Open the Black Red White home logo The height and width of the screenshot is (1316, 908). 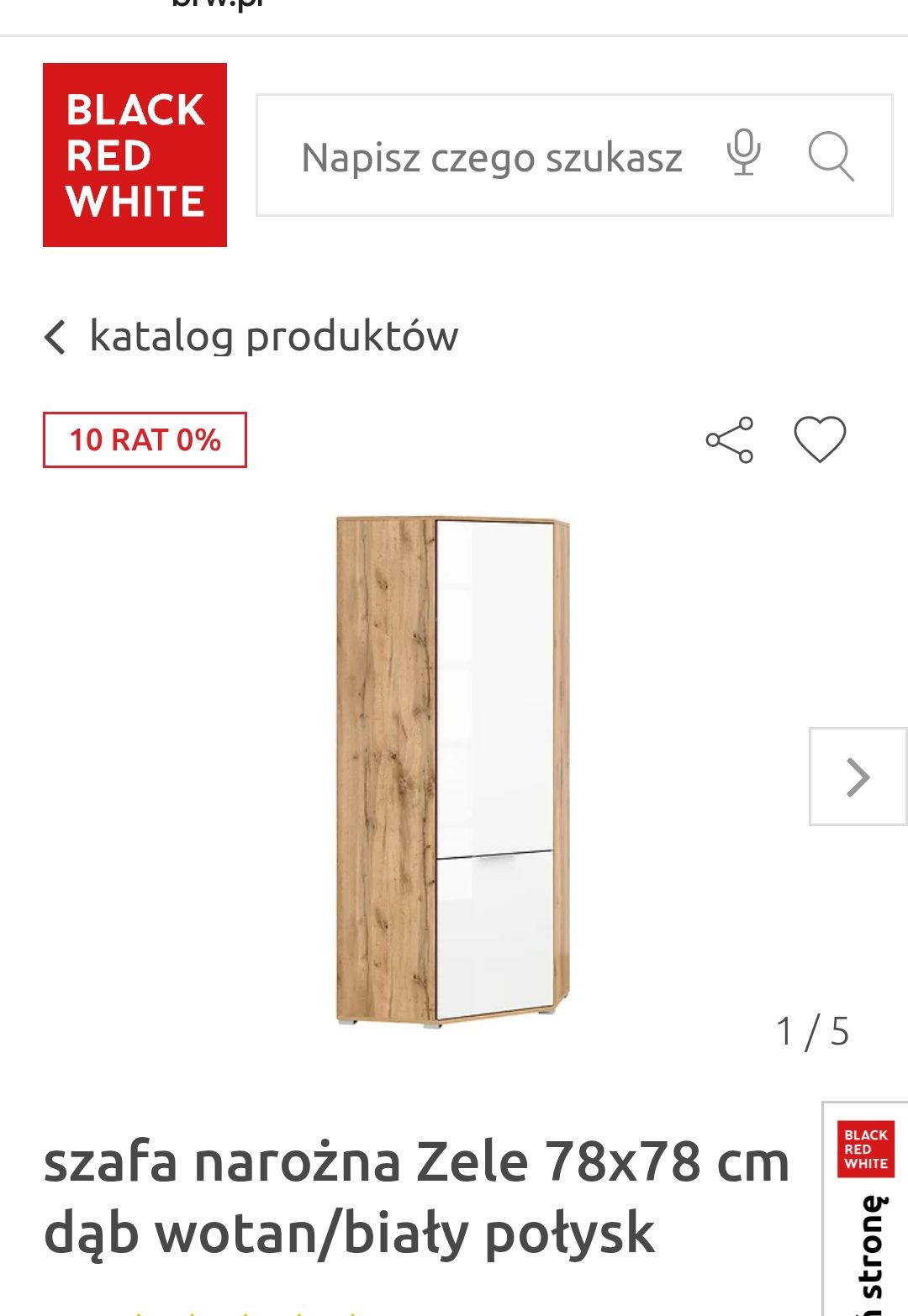[135, 155]
